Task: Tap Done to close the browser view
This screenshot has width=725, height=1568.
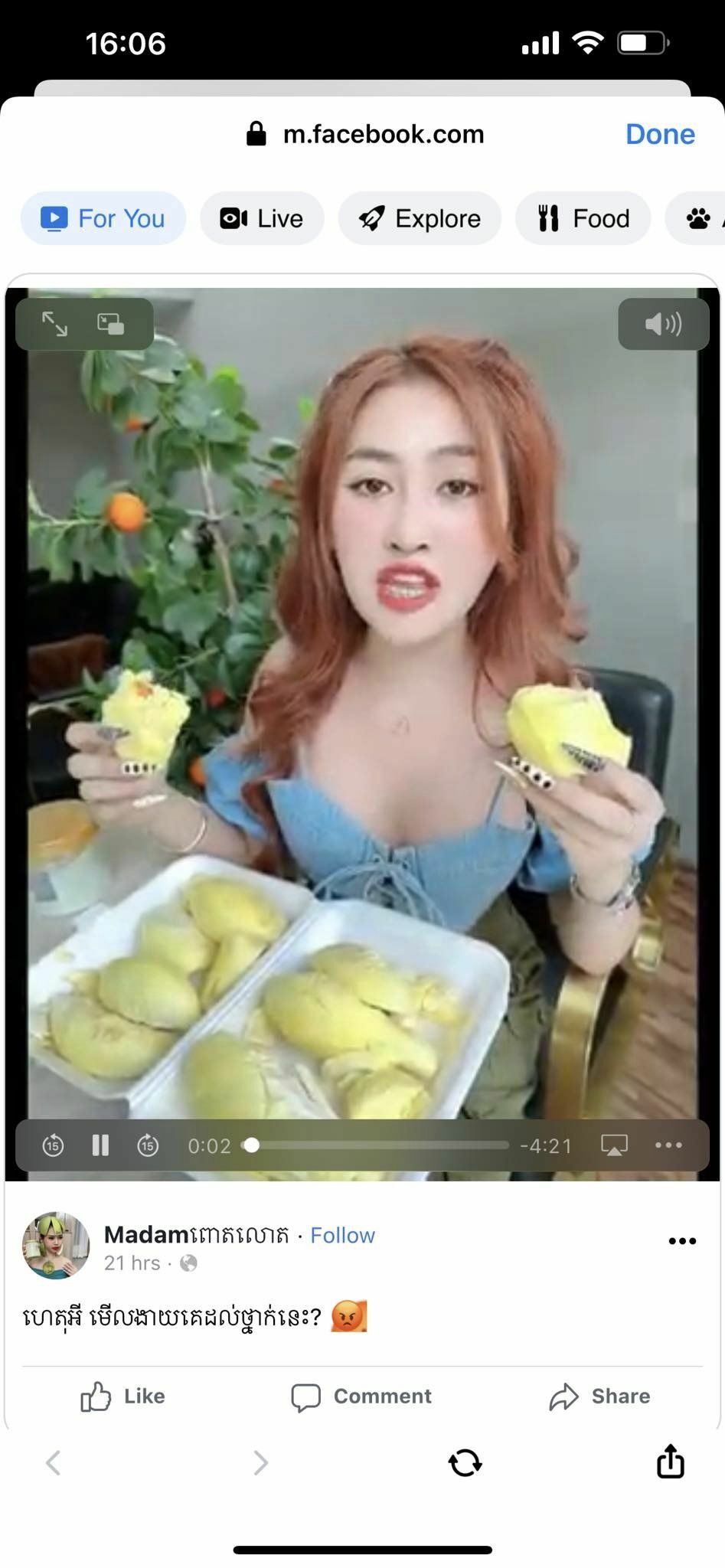Action: tap(659, 135)
